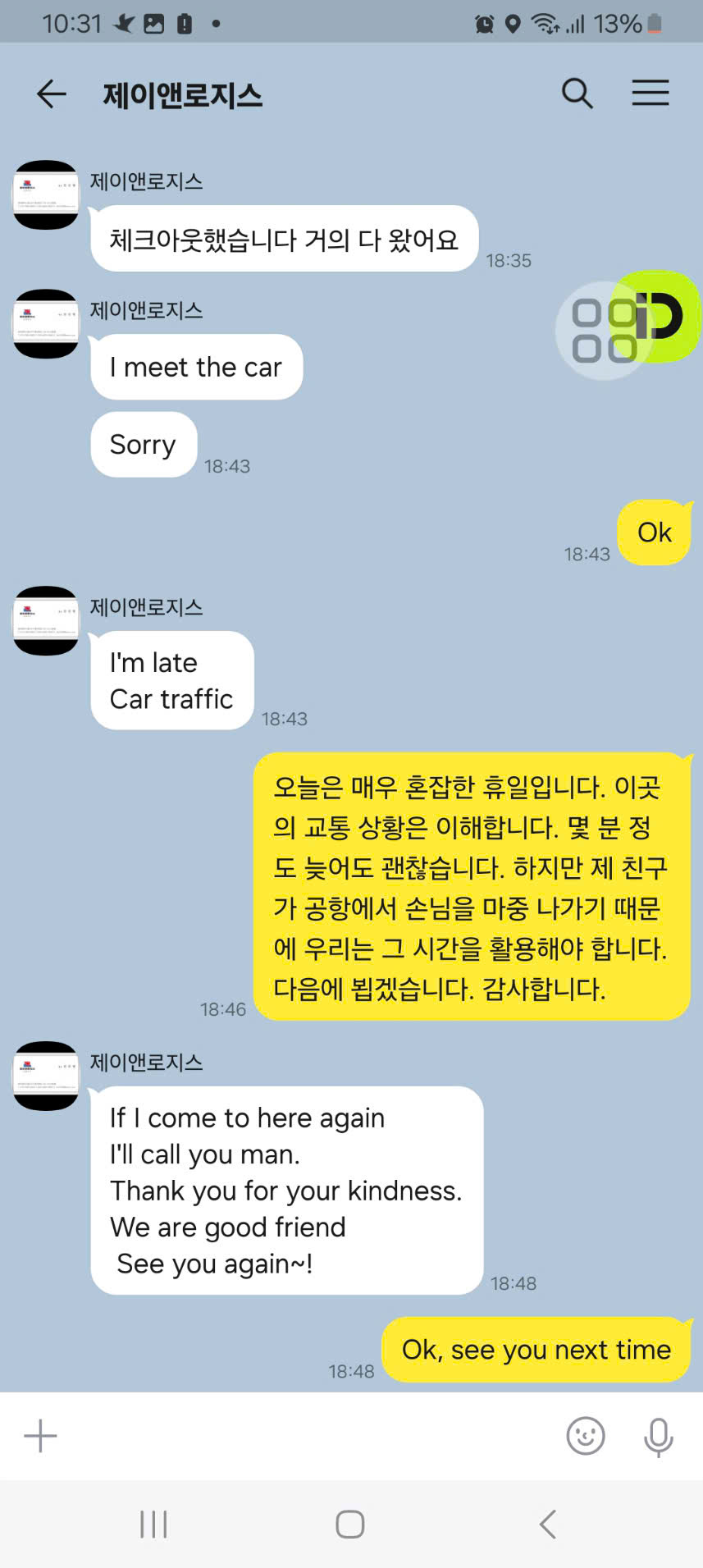Image resolution: width=703 pixels, height=1568 pixels.
Task: Focus the message input field
Action: point(304,1436)
